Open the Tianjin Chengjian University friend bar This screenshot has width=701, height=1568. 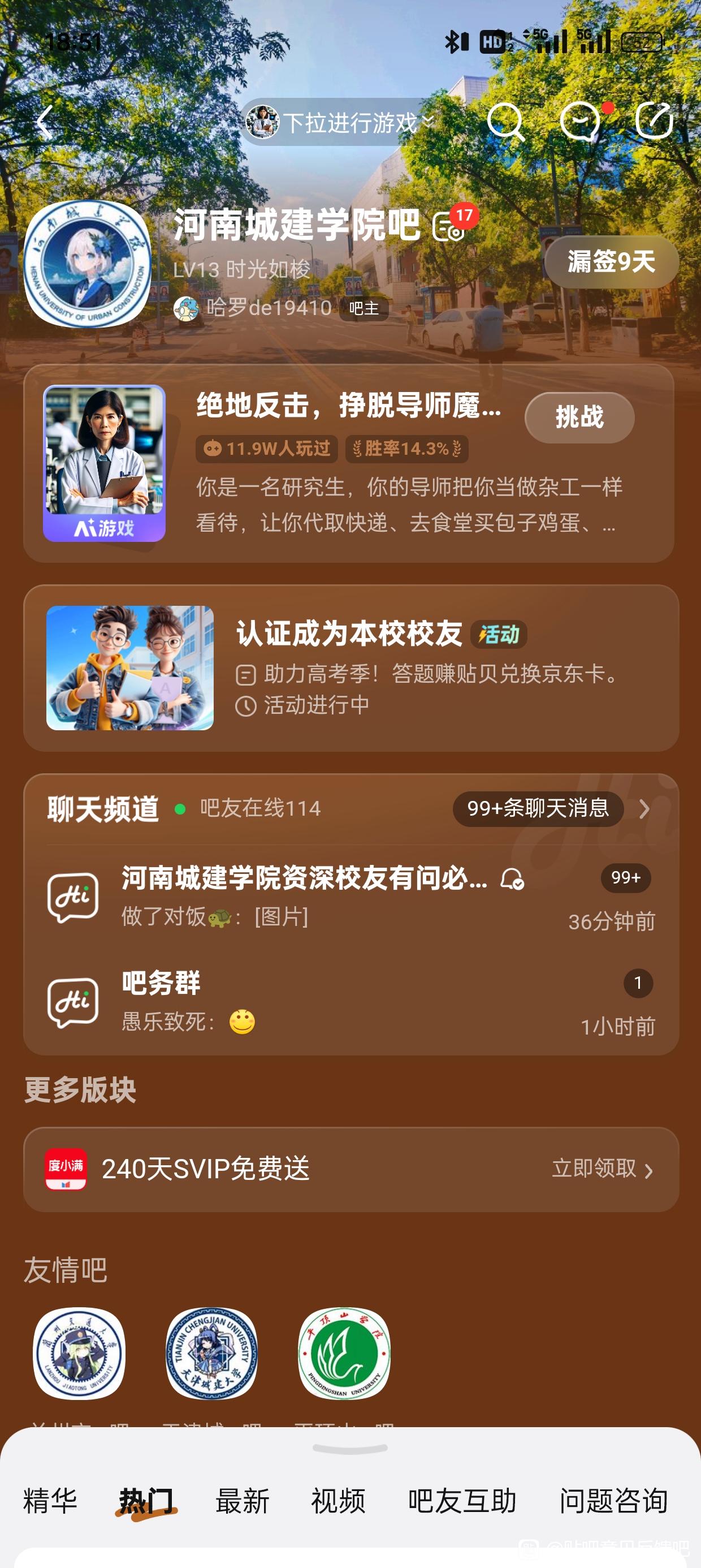click(211, 1354)
